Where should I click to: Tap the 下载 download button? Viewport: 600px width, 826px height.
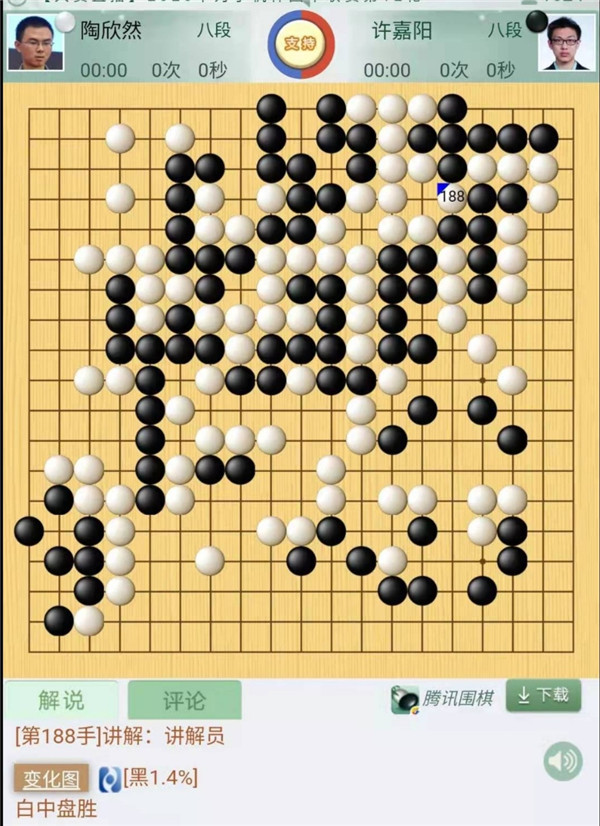[x=543, y=695]
